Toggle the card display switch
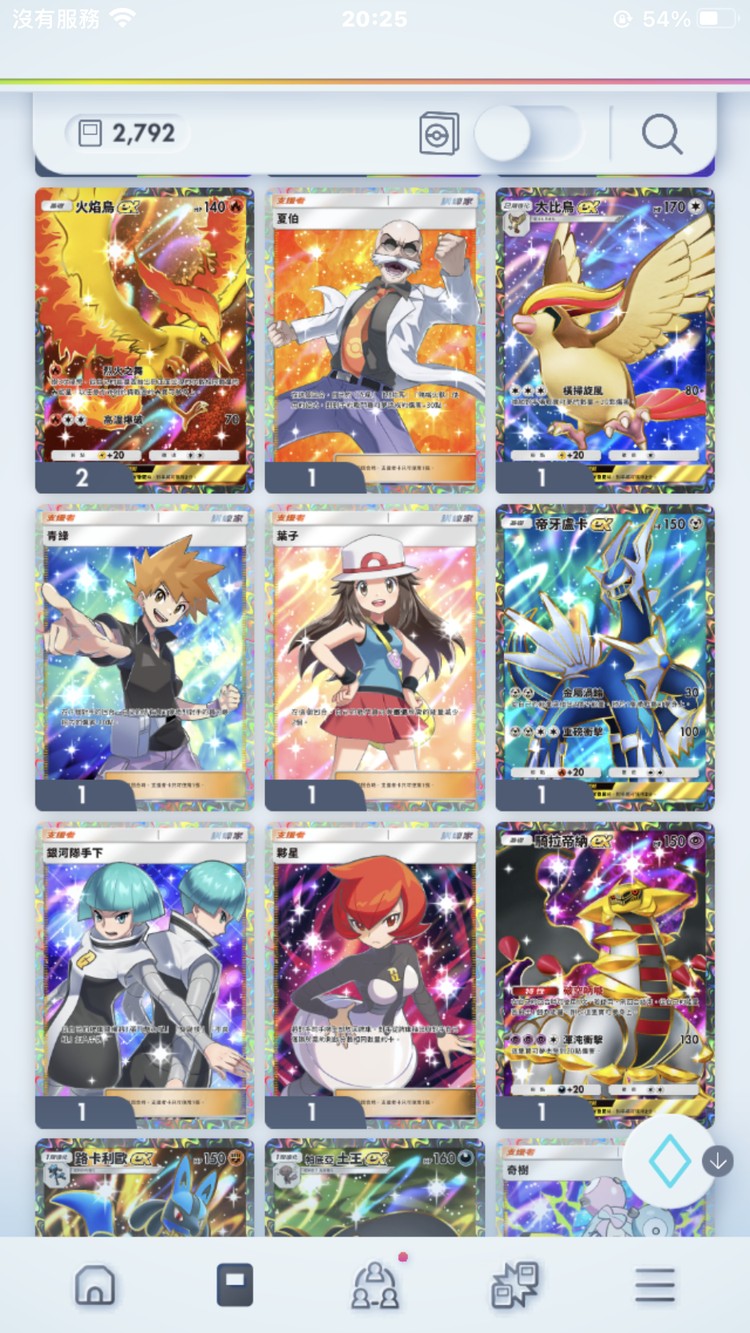The height and width of the screenshot is (1333, 750). [527, 134]
